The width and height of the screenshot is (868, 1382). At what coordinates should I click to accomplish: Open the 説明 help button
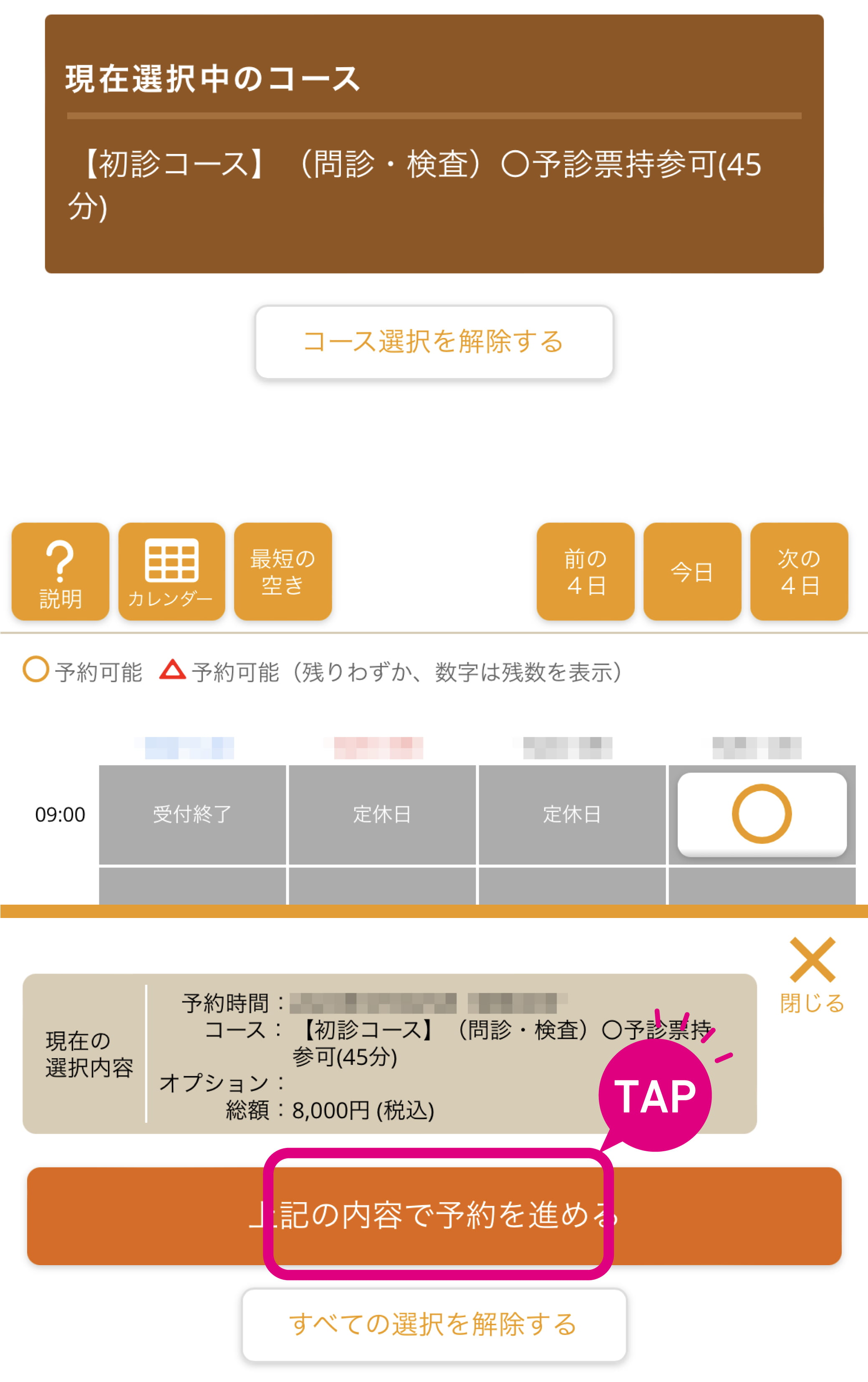point(60,571)
